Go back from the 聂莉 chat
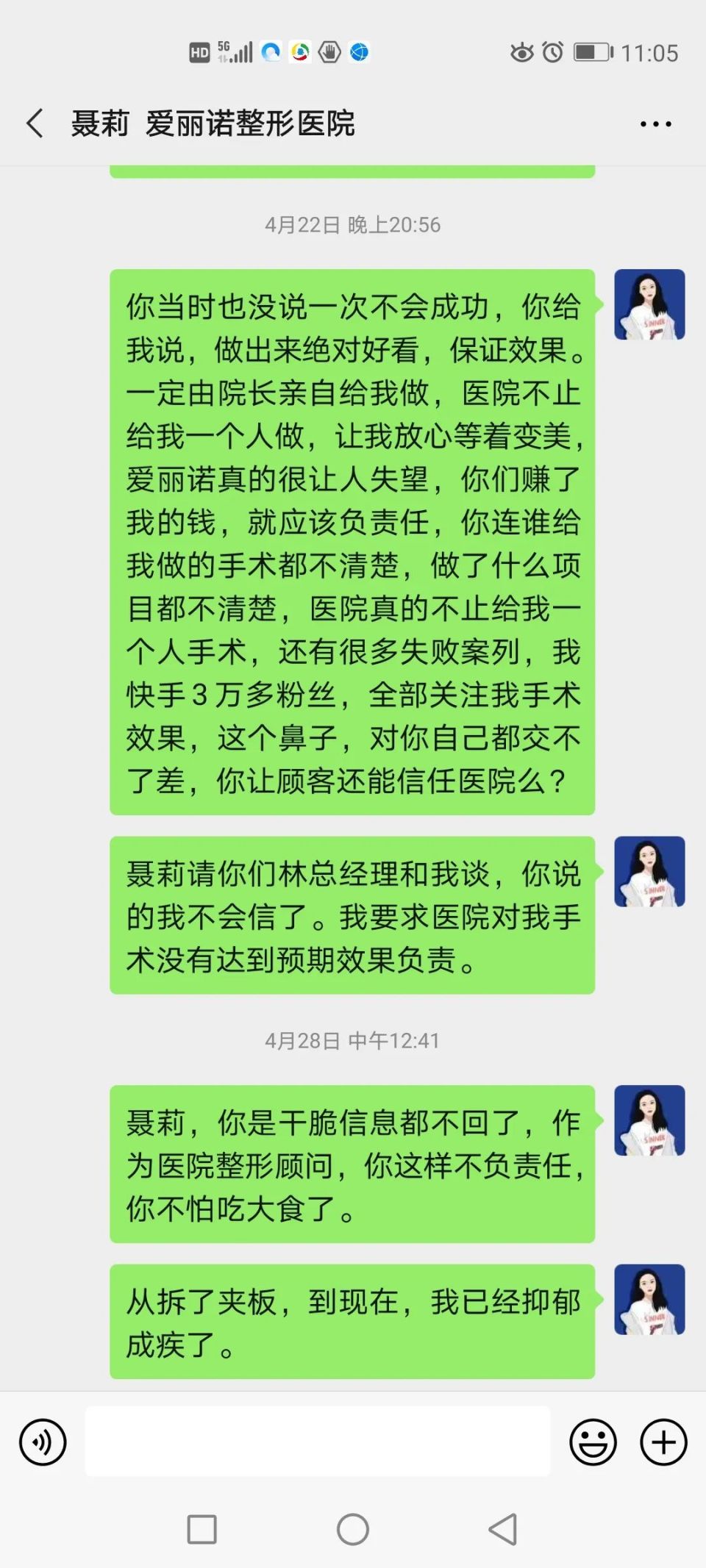Viewport: 706px width, 1568px height. pyautogui.click(x=35, y=123)
